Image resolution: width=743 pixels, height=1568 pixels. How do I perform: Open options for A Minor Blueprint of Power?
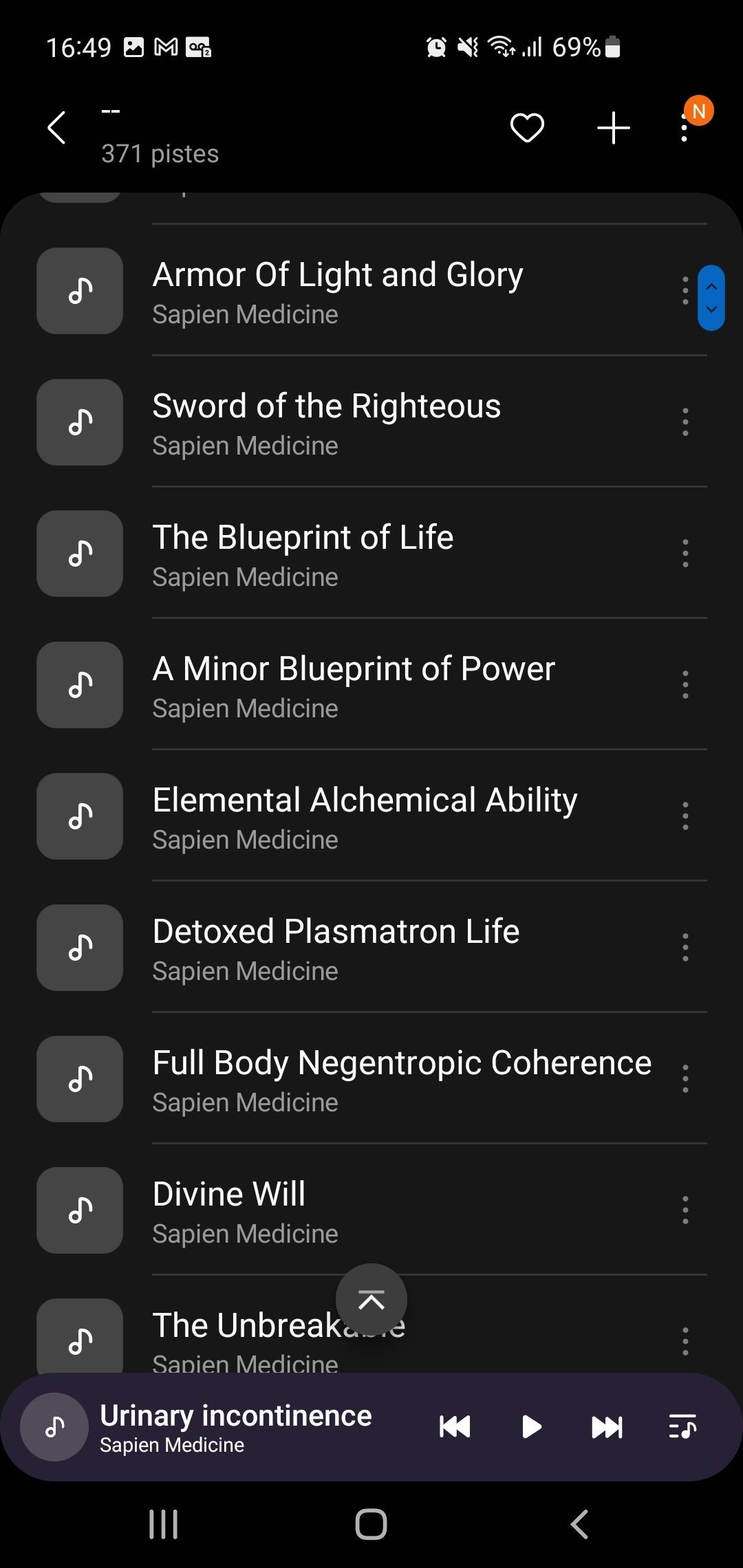[x=685, y=685]
